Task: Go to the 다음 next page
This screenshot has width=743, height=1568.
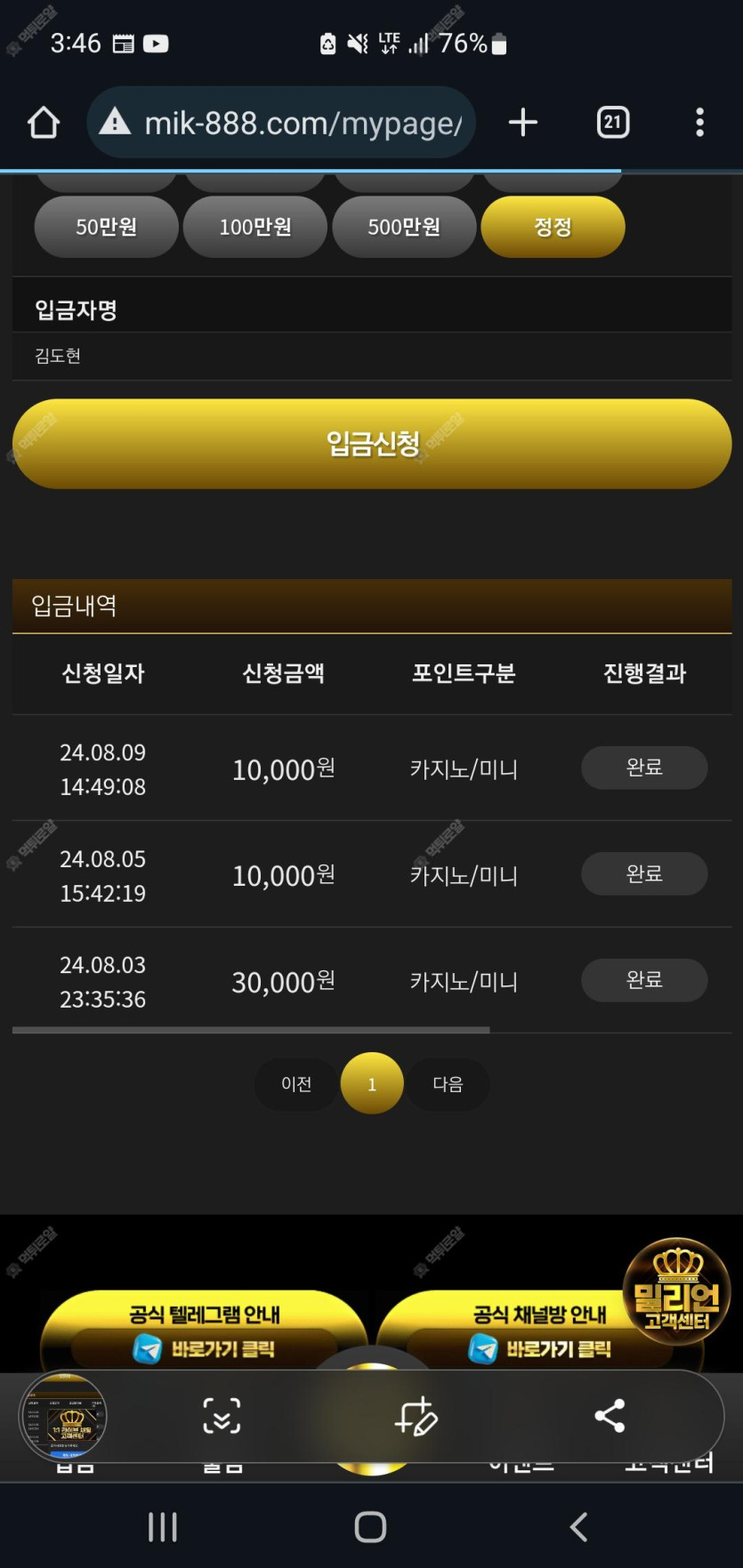Action: tap(448, 1084)
